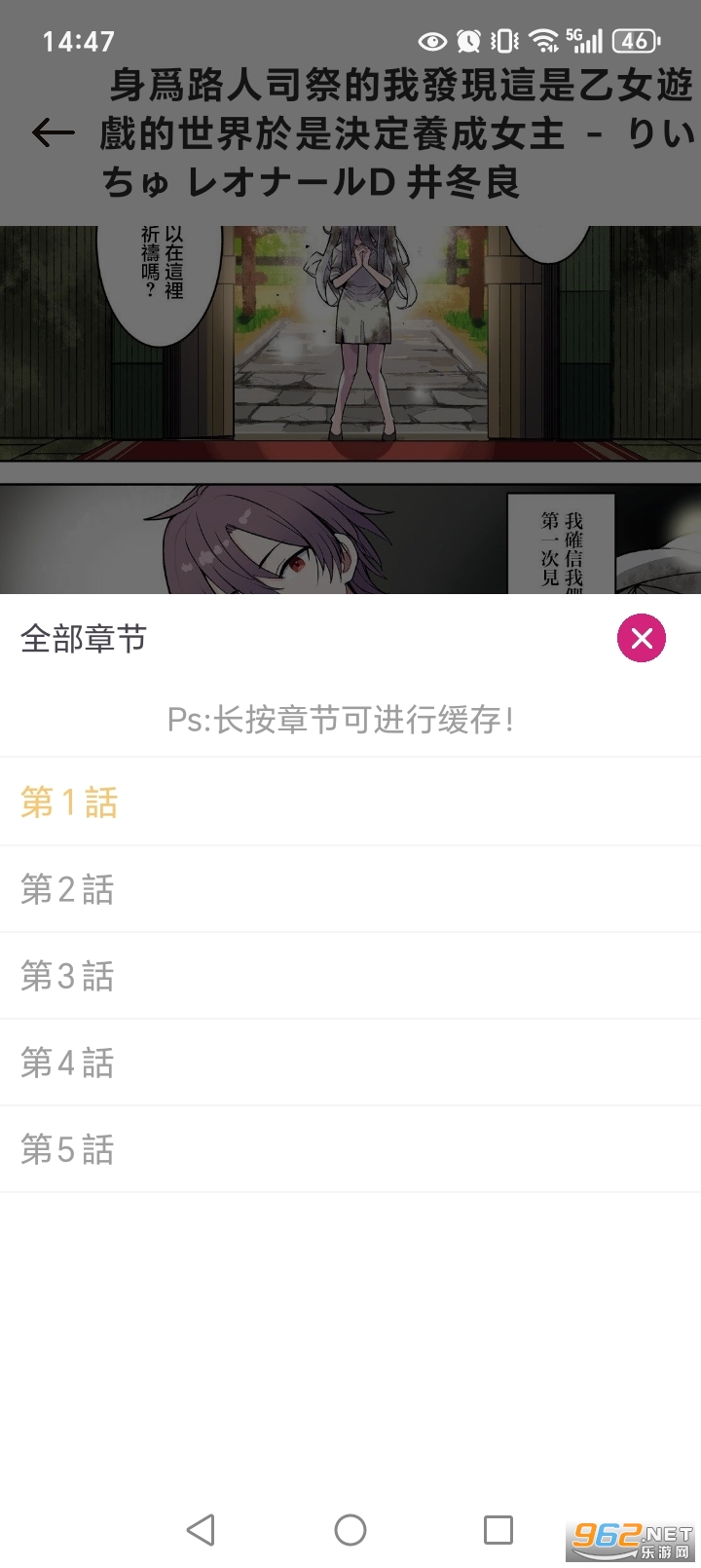Image resolution: width=701 pixels, height=1568 pixels.
Task: Close the 全部章节 chapter panel
Action: (642, 638)
